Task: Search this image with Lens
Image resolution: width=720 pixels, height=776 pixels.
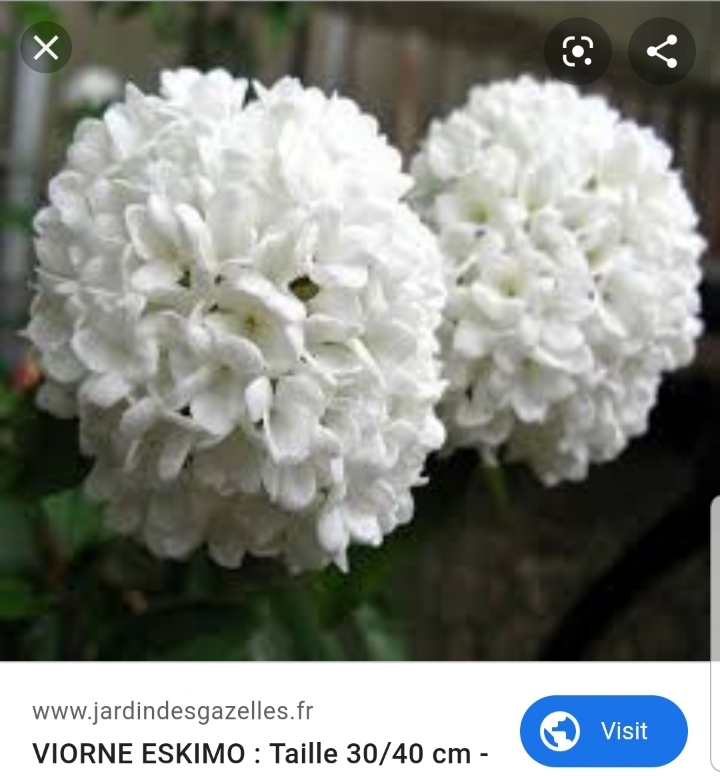Action: pos(578,51)
